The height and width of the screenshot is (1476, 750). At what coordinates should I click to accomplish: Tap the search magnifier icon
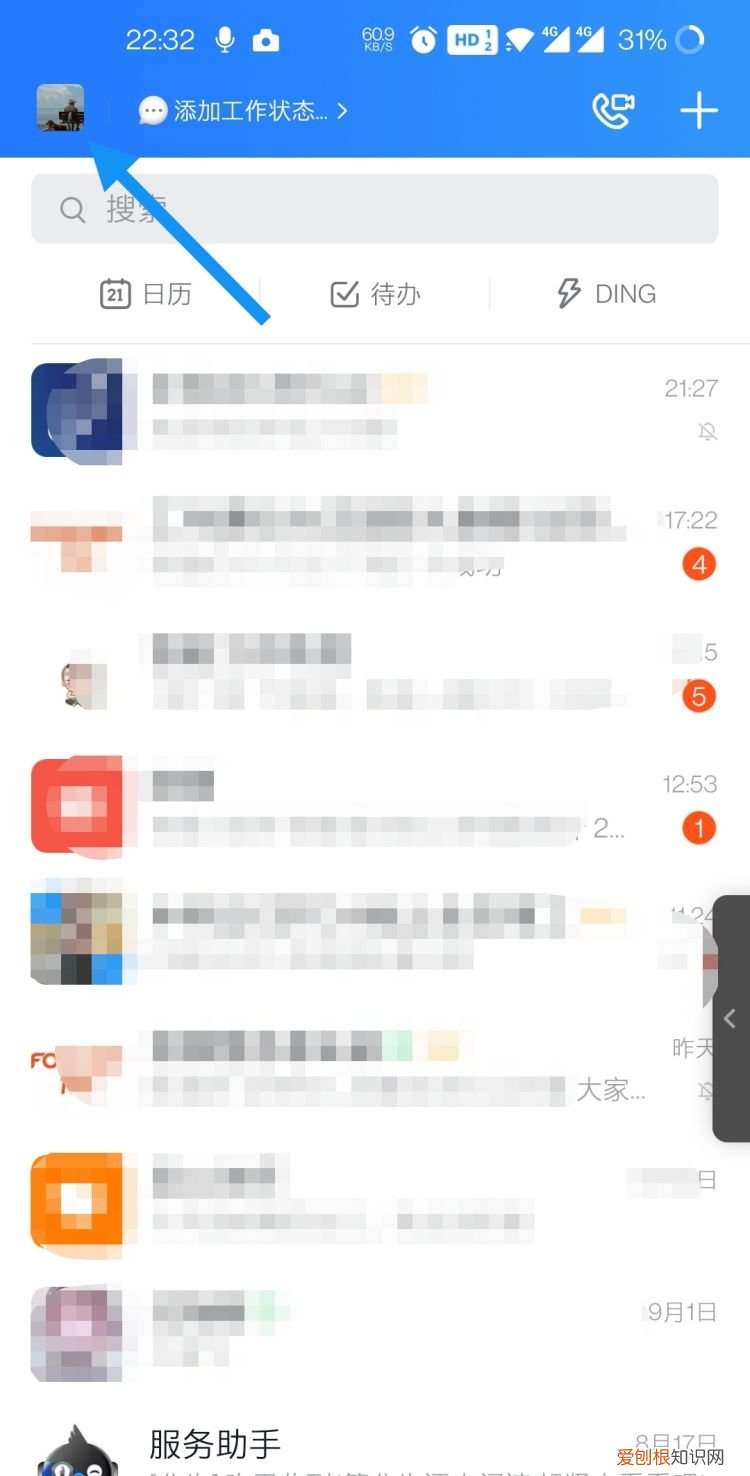71,209
